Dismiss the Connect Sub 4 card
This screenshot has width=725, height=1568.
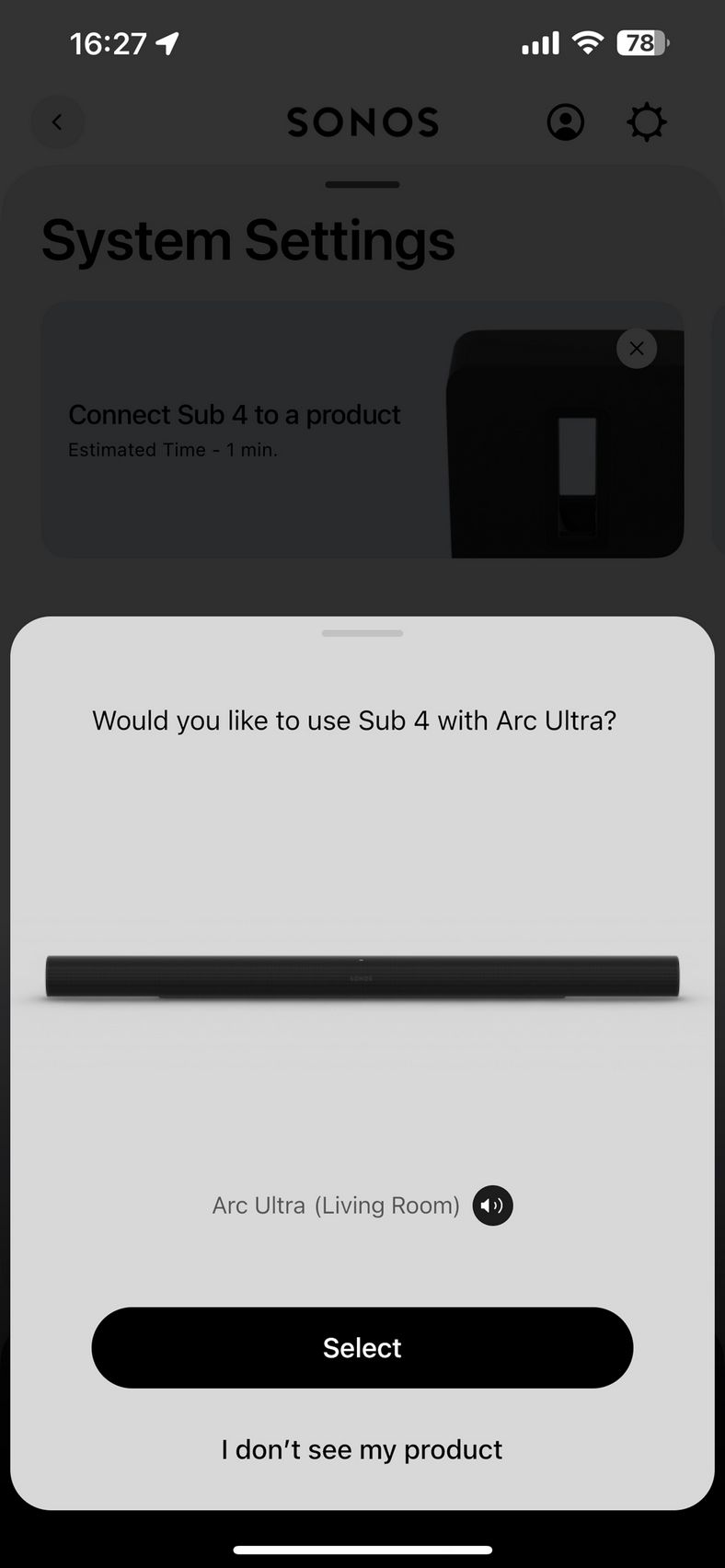click(x=637, y=349)
